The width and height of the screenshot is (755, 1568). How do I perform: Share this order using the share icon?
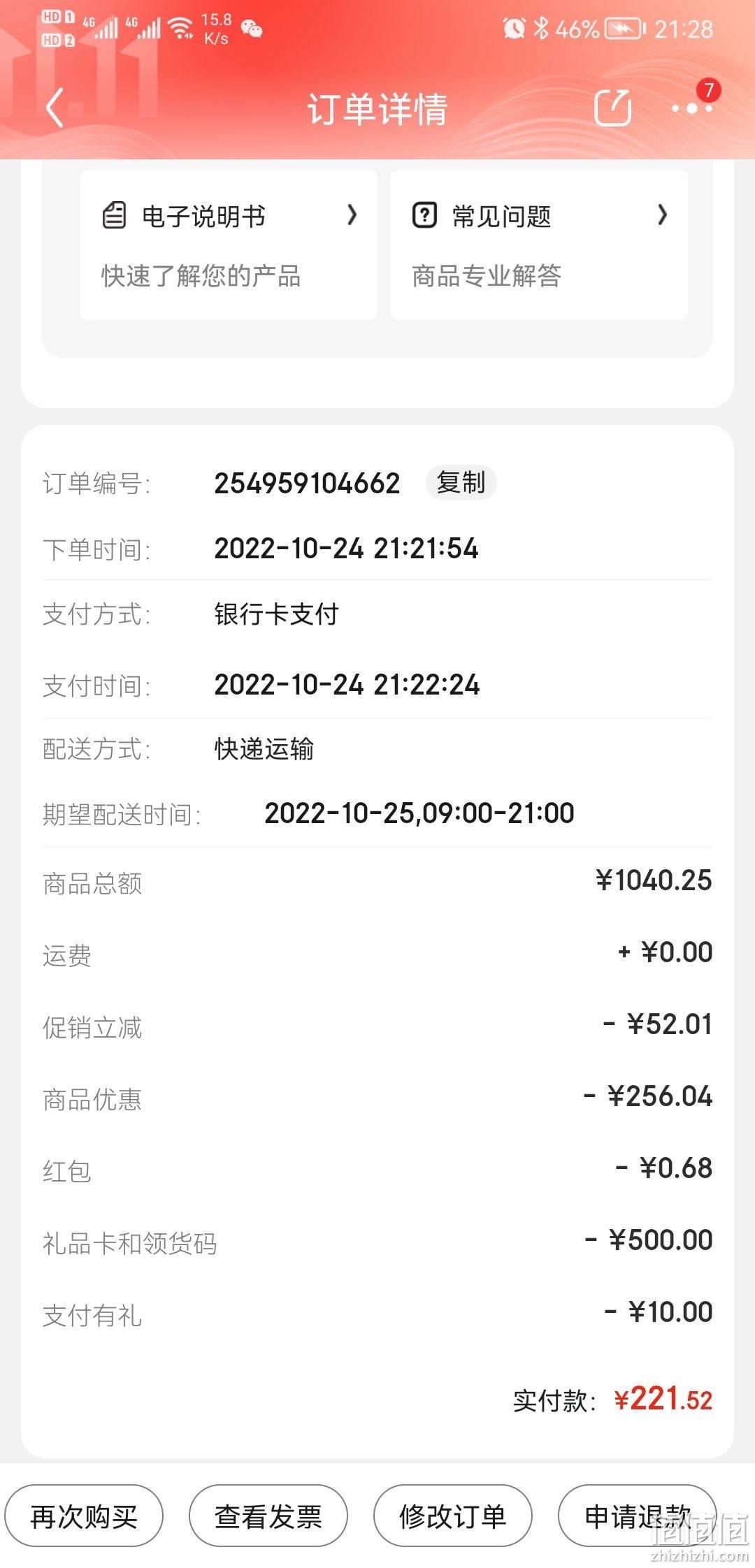613,107
